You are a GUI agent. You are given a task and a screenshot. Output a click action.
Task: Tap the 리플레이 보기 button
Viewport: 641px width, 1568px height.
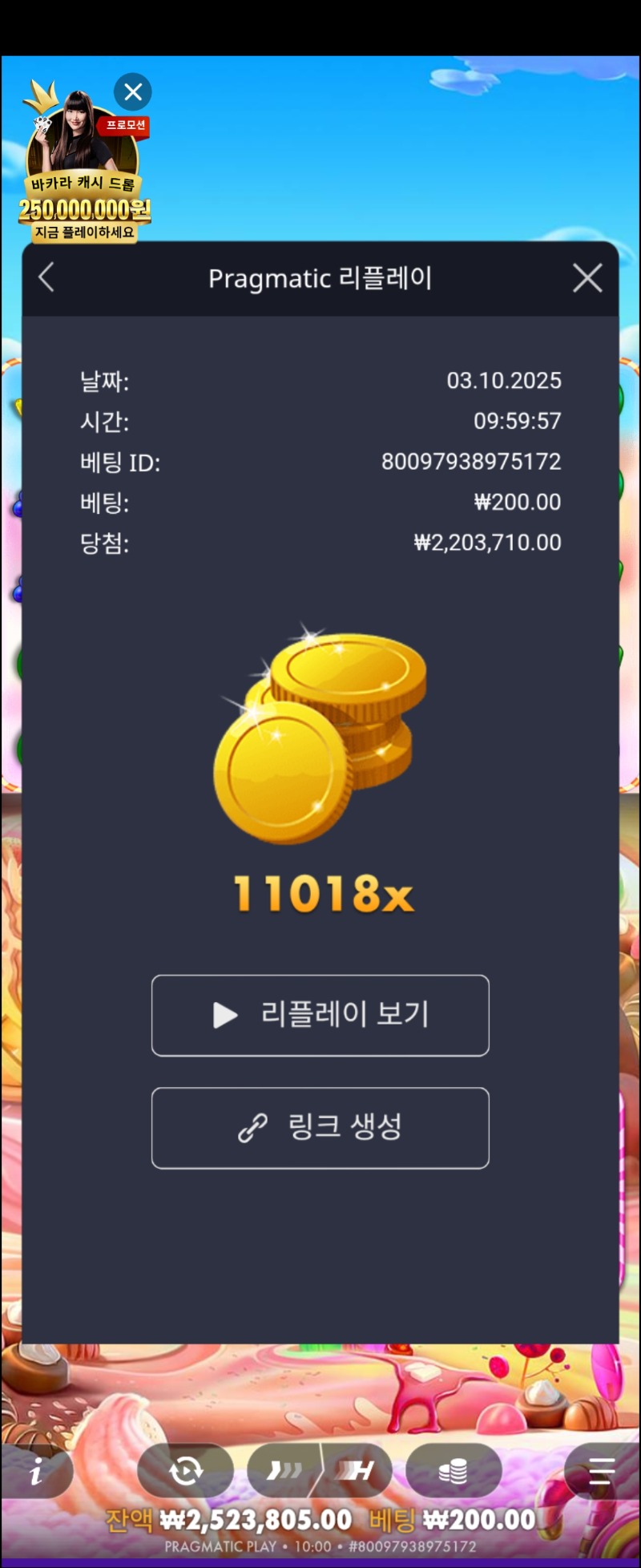click(320, 1015)
